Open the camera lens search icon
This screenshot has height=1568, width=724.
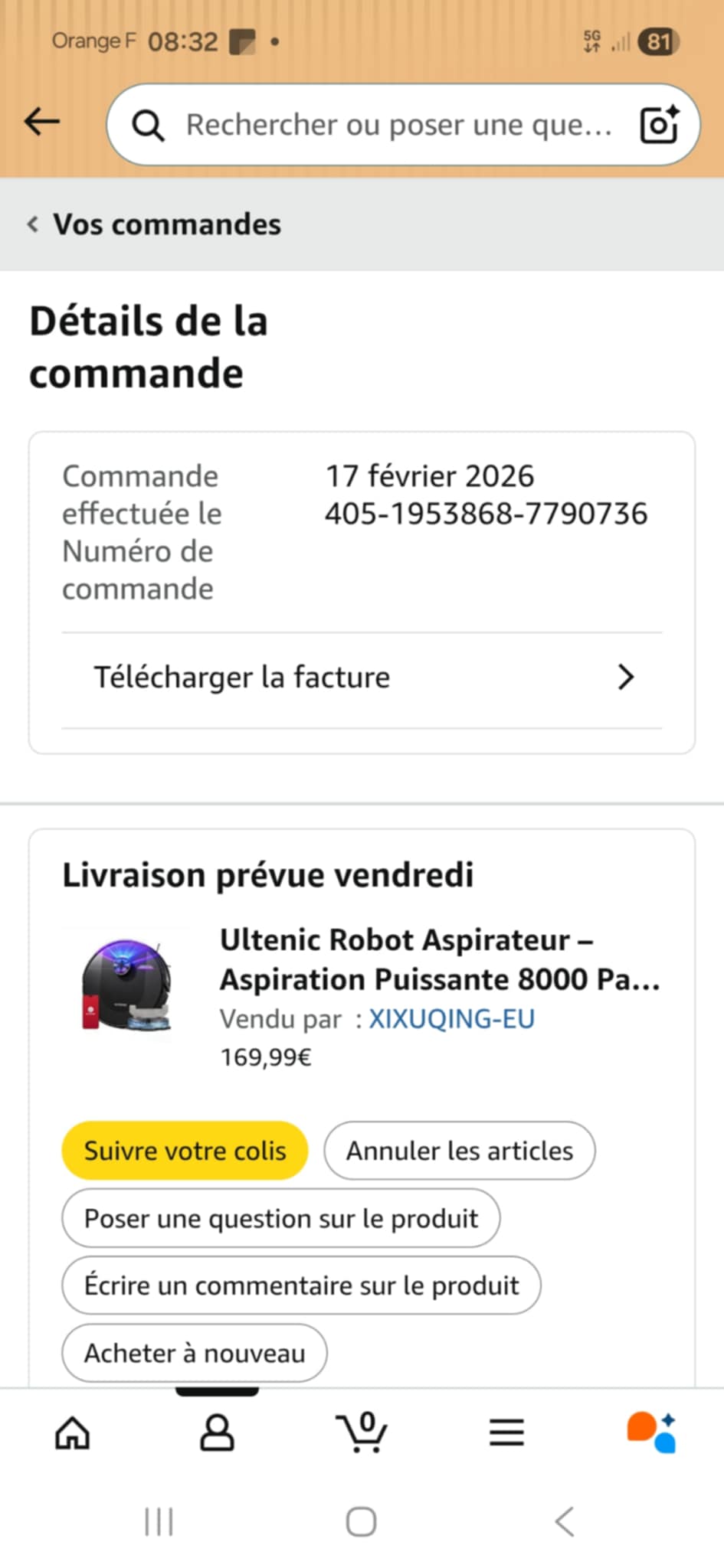click(659, 125)
